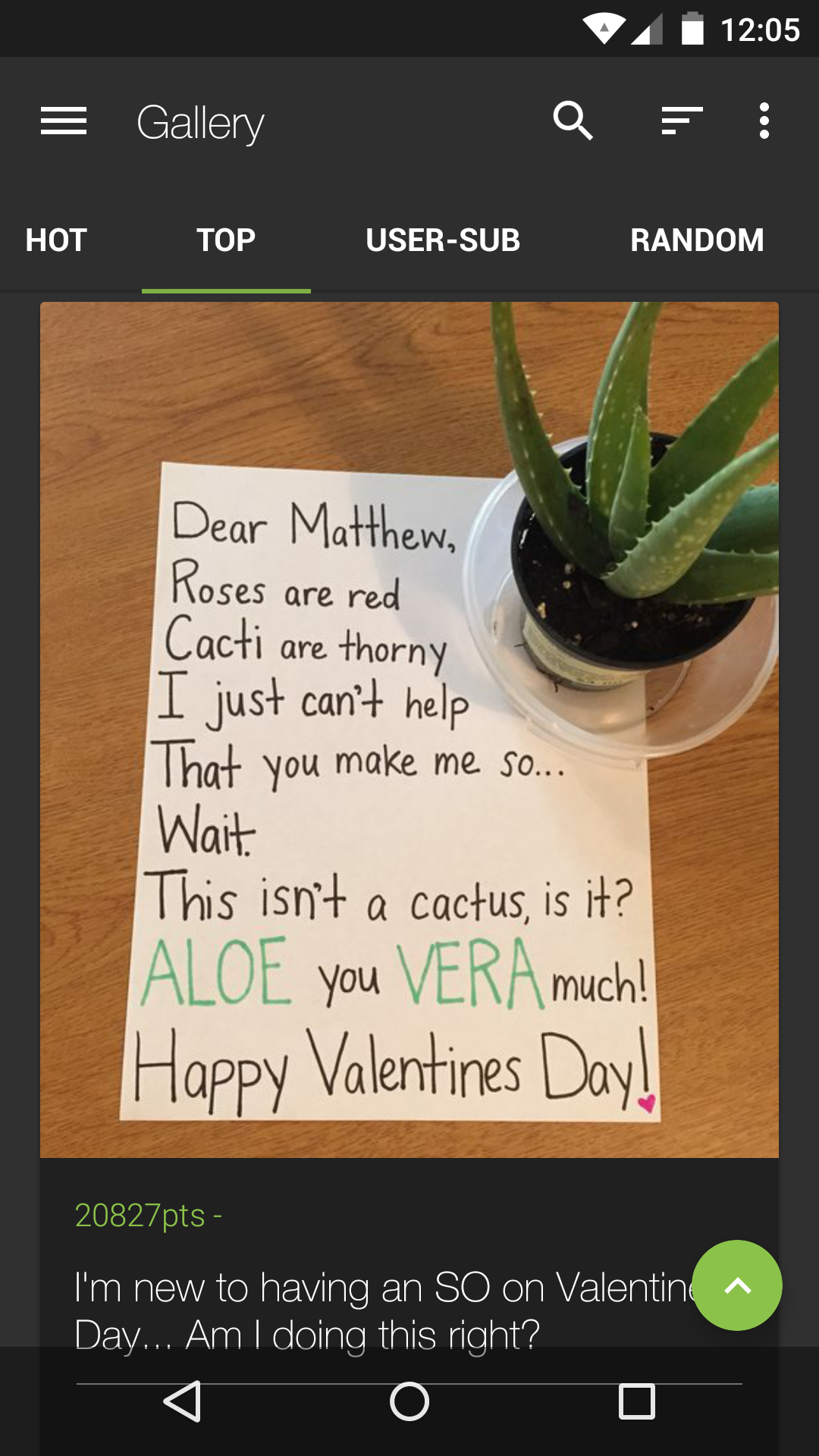Open recent apps from the navigation bar
This screenshot has height=1456, width=819.
(637, 1401)
